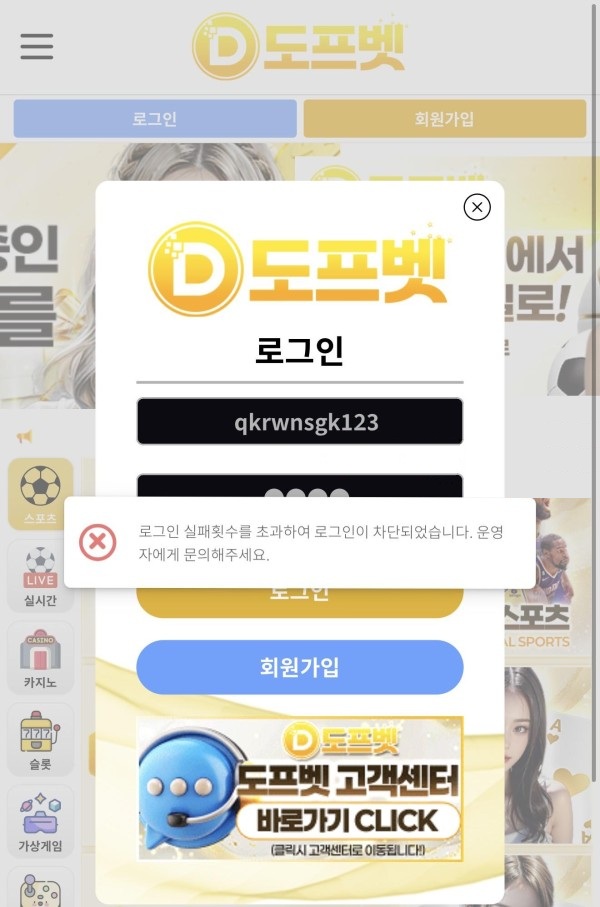Tap the top 회원가입 button
600x907 pixels.
pyautogui.click(x=444, y=119)
